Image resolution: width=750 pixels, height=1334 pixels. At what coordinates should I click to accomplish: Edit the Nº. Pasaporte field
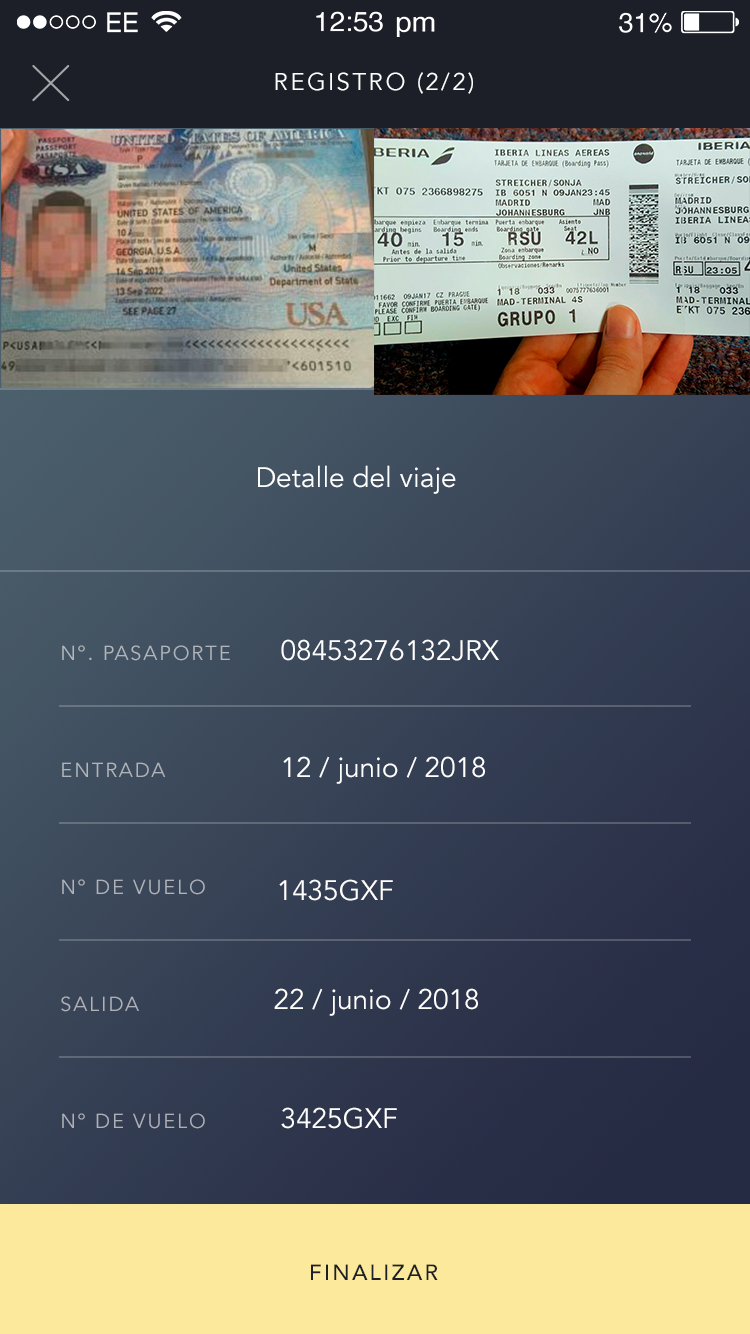tap(389, 652)
